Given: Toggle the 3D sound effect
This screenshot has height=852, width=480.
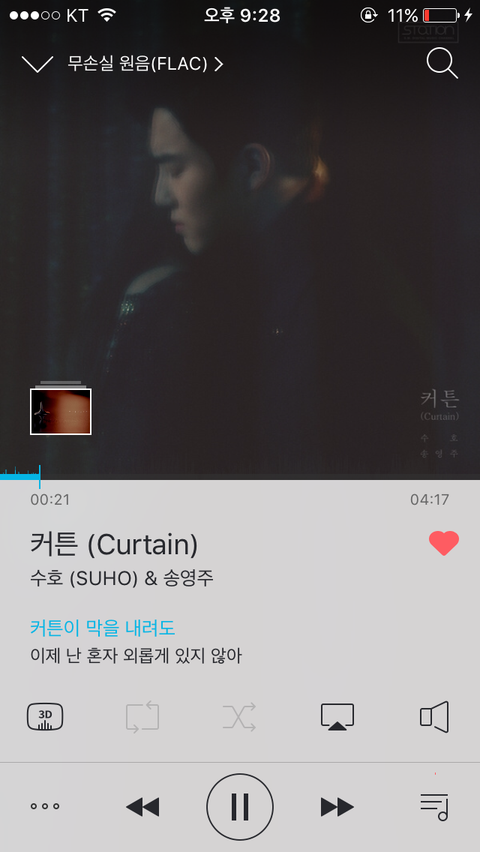Looking at the screenshot, I should [45, 717].
